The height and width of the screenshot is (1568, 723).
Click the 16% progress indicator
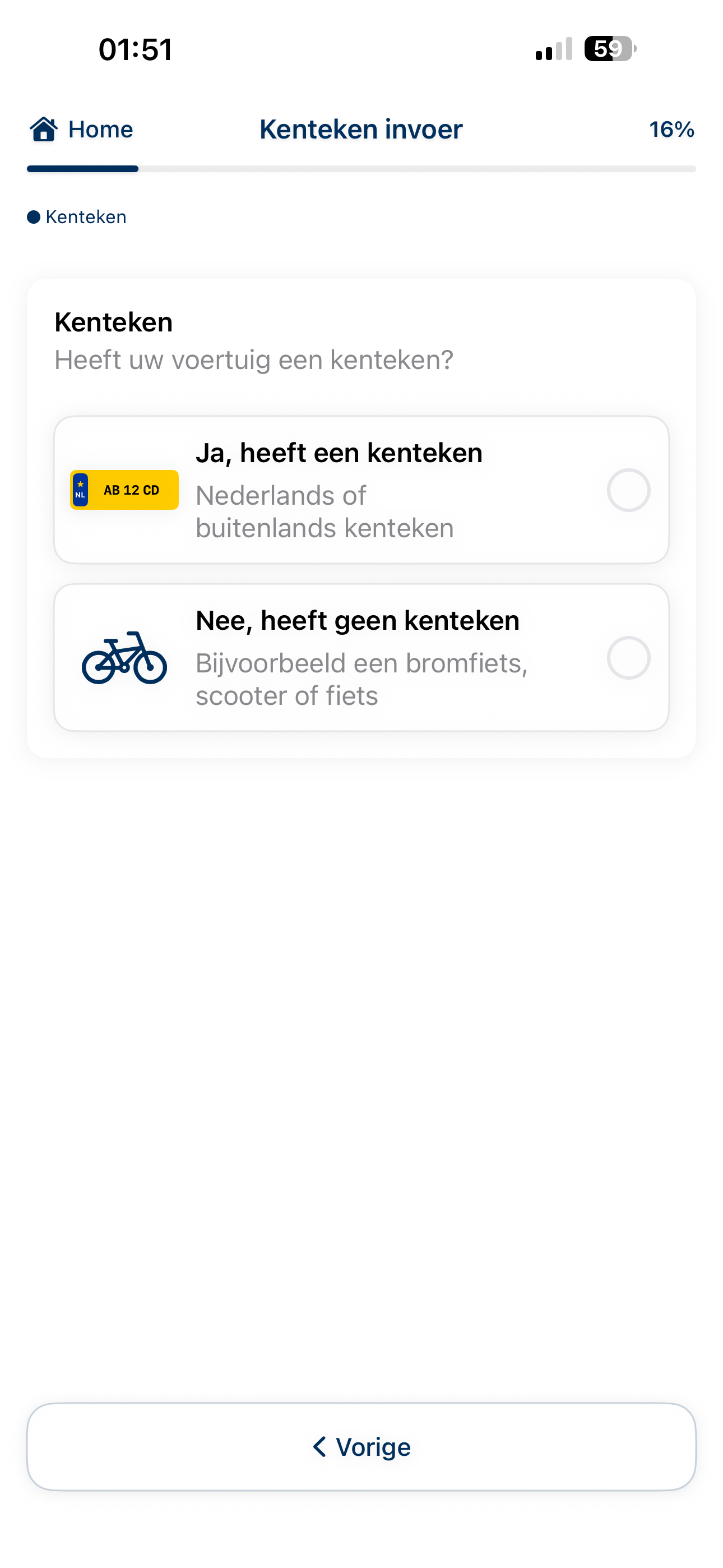671,128
